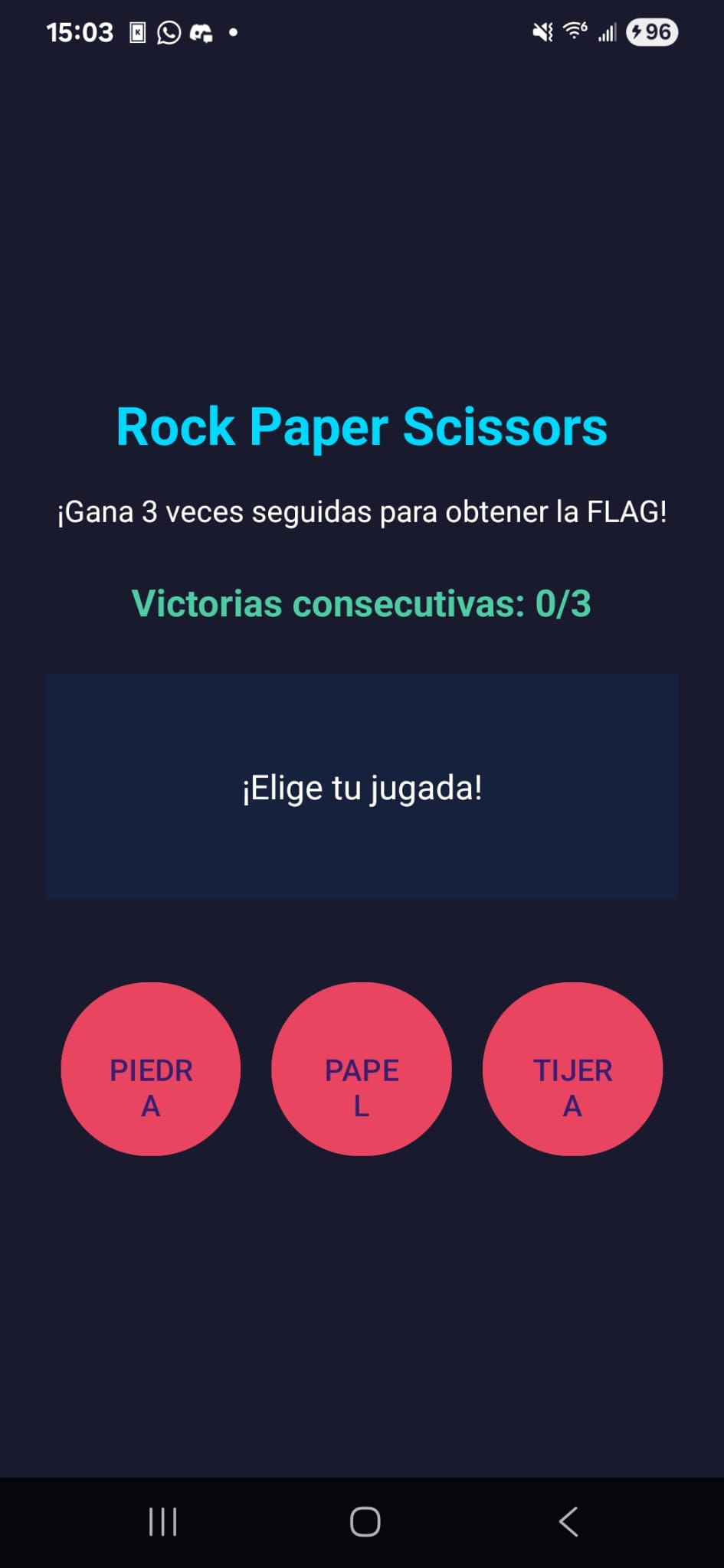Choose PAPEL to play paper

(362, 1070)
